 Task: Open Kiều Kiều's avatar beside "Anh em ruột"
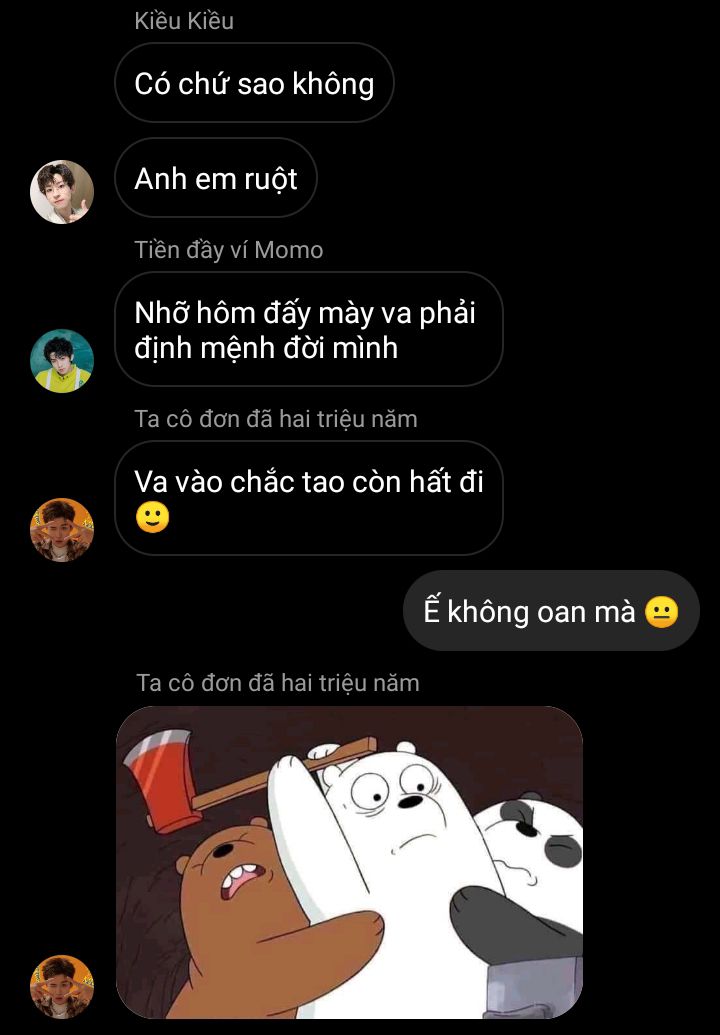pyautogui.click(x=62, y=192)
